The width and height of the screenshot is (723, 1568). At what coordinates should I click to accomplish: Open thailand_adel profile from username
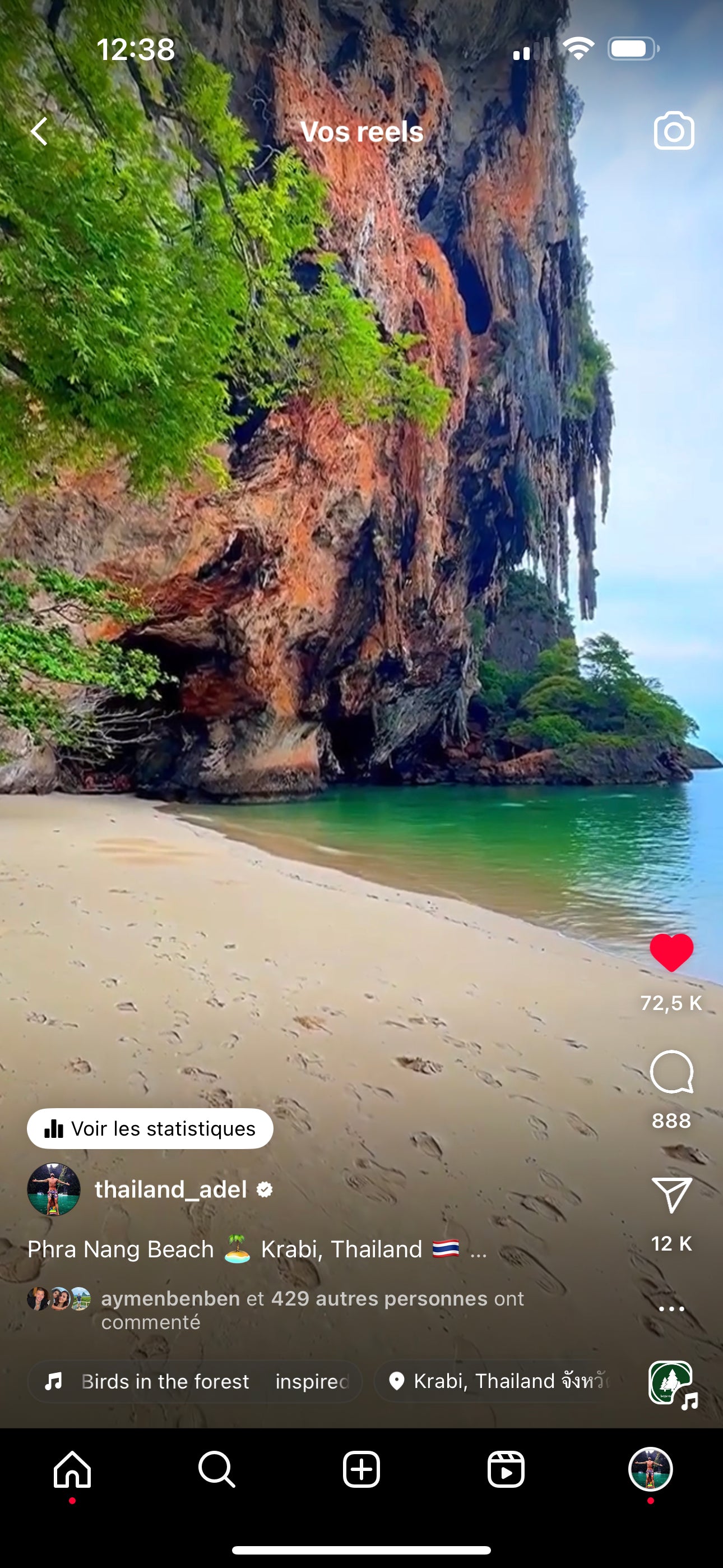pos(171,1189)
